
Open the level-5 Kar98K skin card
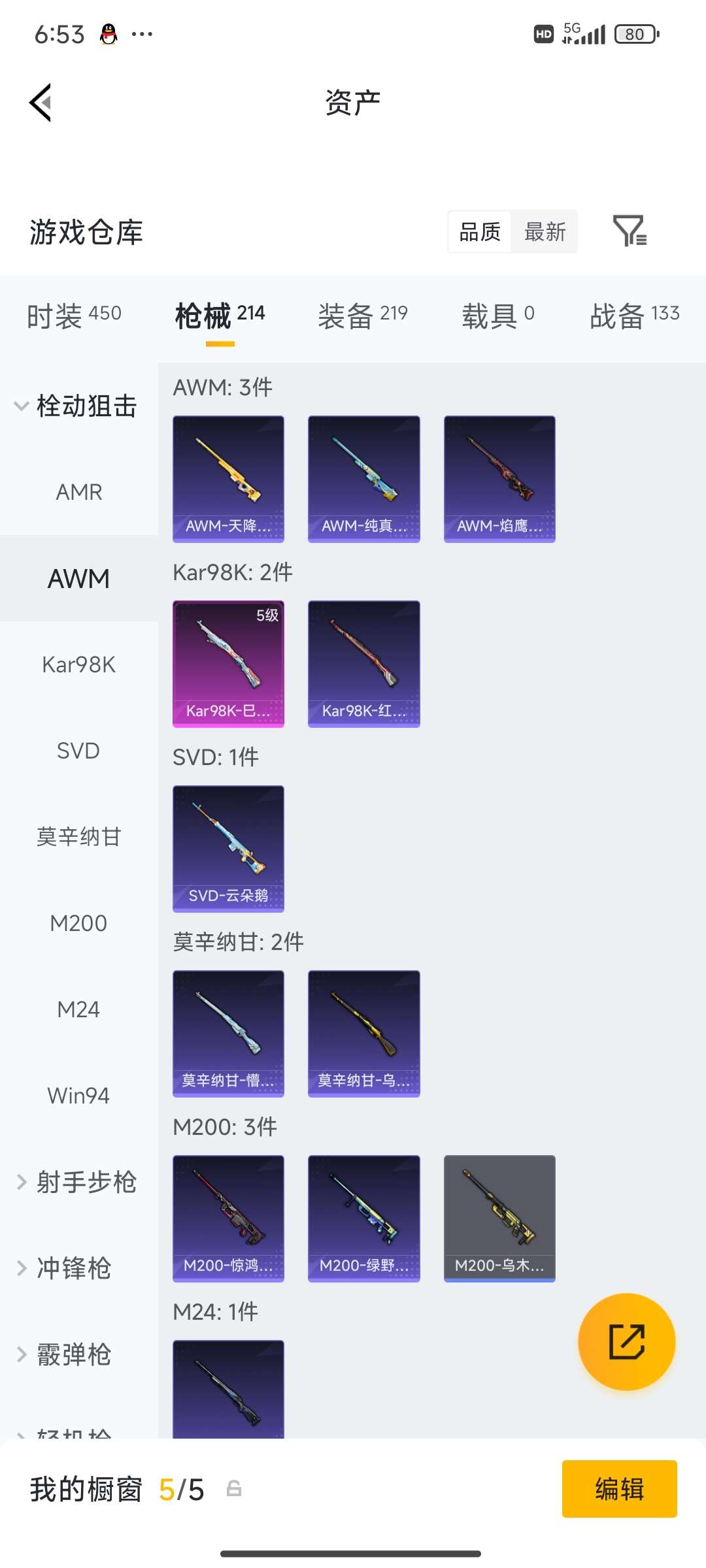227,662
